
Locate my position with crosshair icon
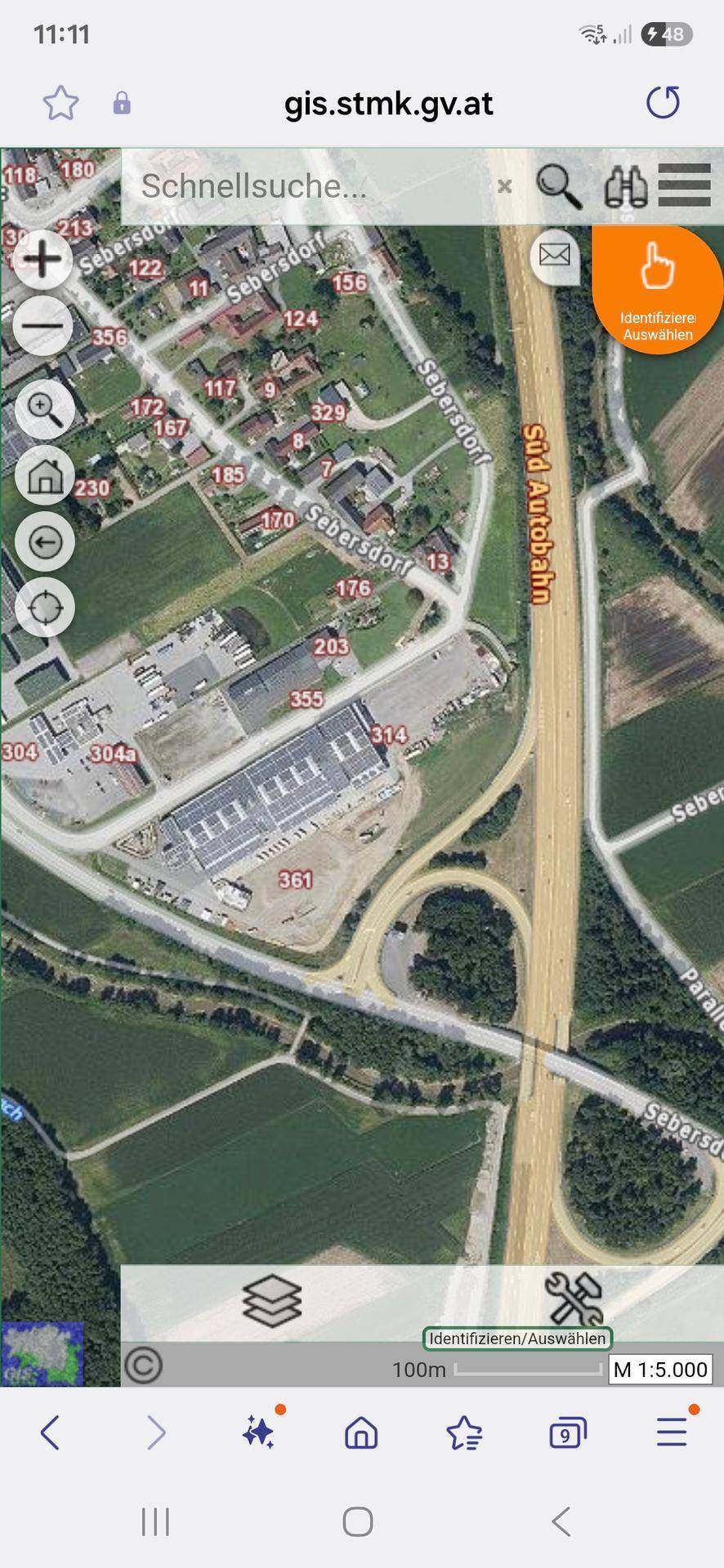click(x=44, y=608)
